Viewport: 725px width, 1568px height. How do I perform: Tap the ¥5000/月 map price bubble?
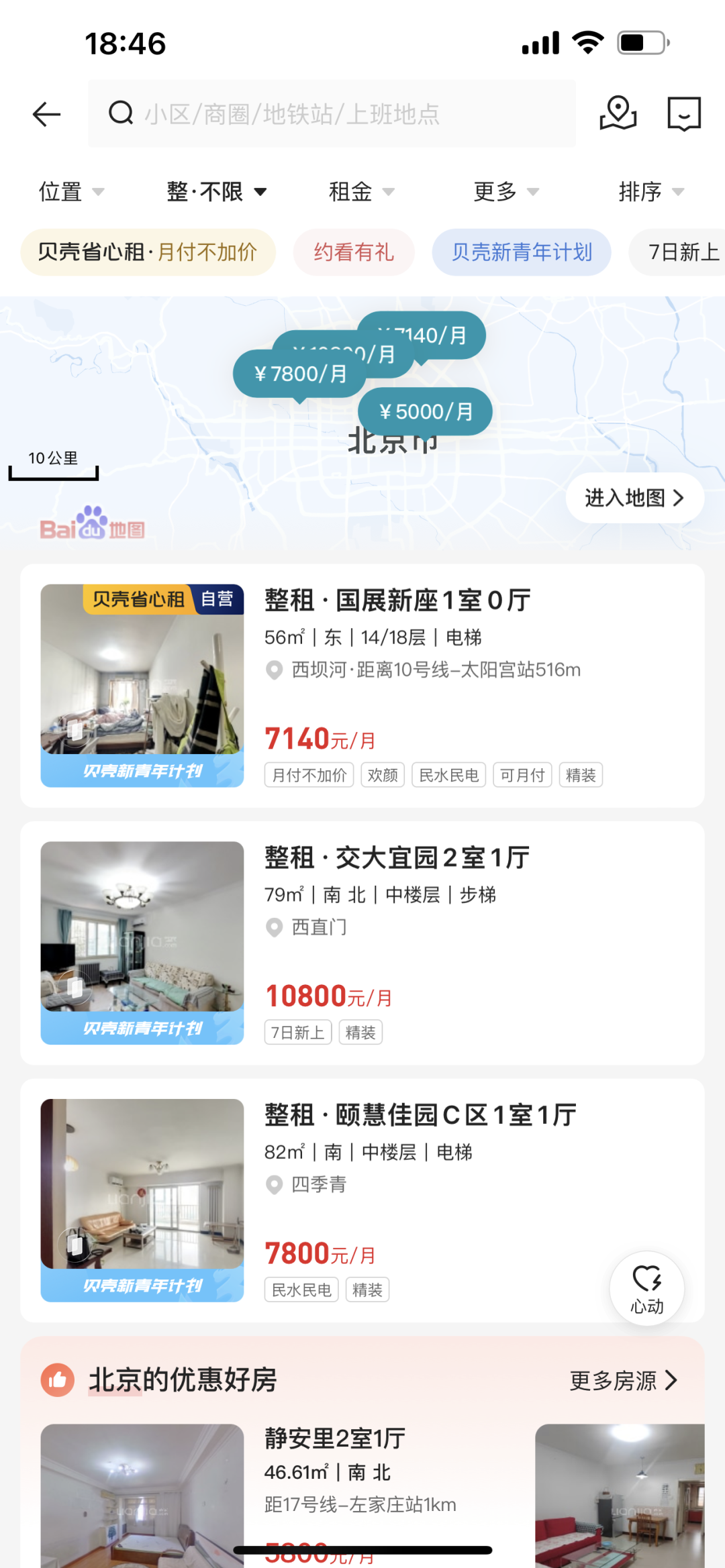coord(426,411)
